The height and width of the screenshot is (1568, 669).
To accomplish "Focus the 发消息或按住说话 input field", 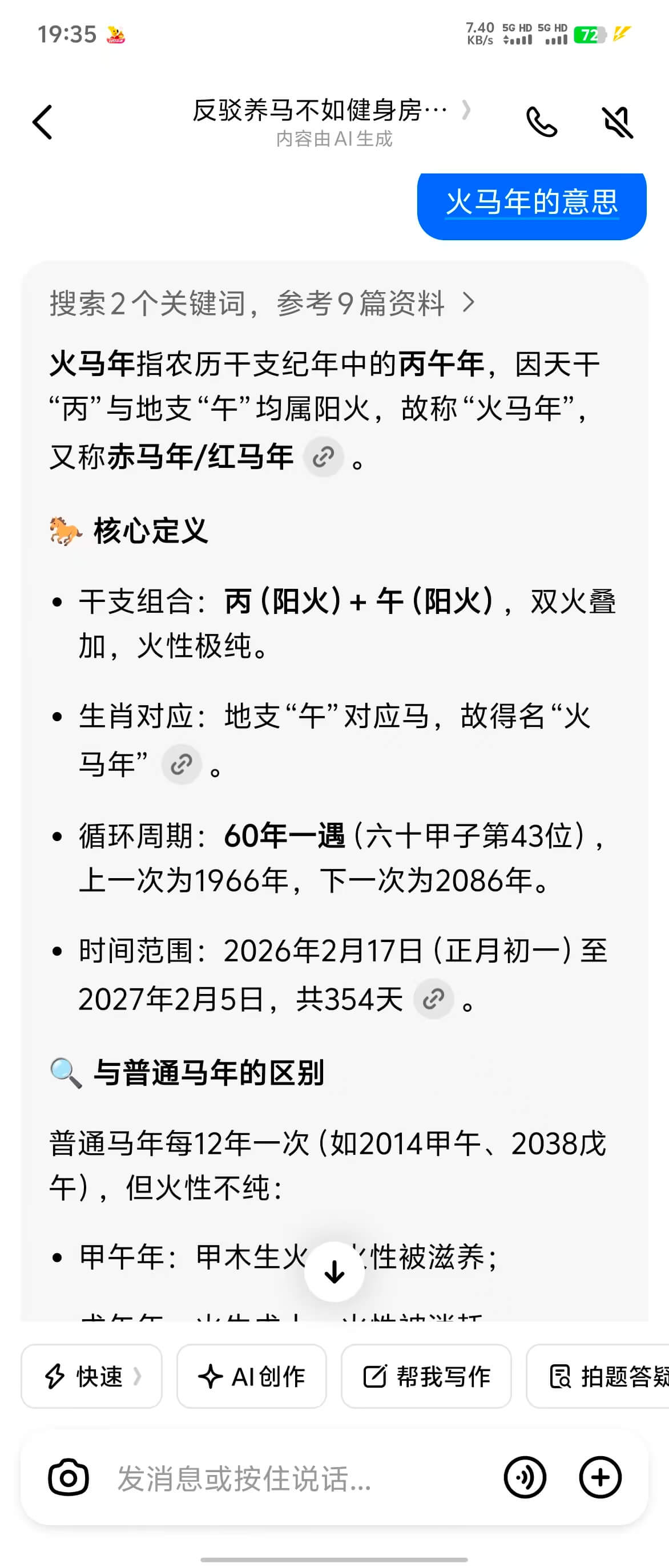I will click(292, 1478).
